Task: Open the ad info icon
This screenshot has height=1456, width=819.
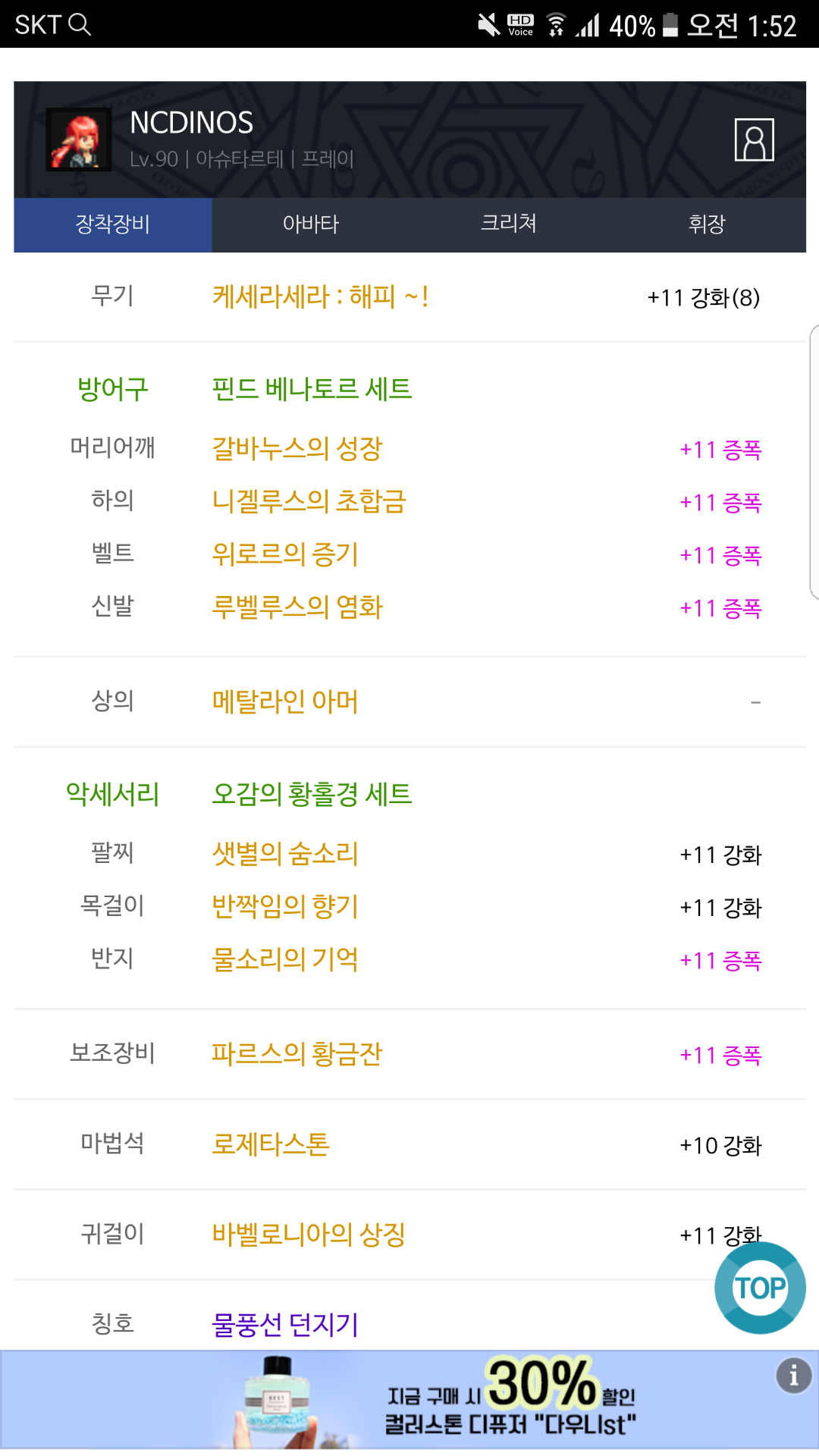Action: 793,1375
